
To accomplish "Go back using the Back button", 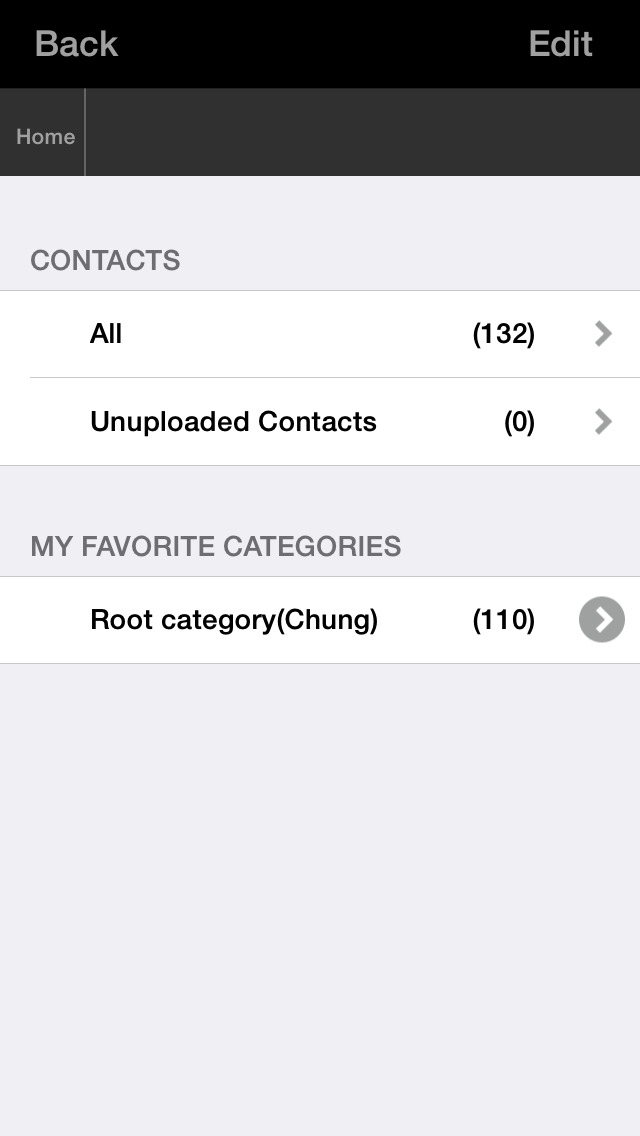I will click(76, 44).
